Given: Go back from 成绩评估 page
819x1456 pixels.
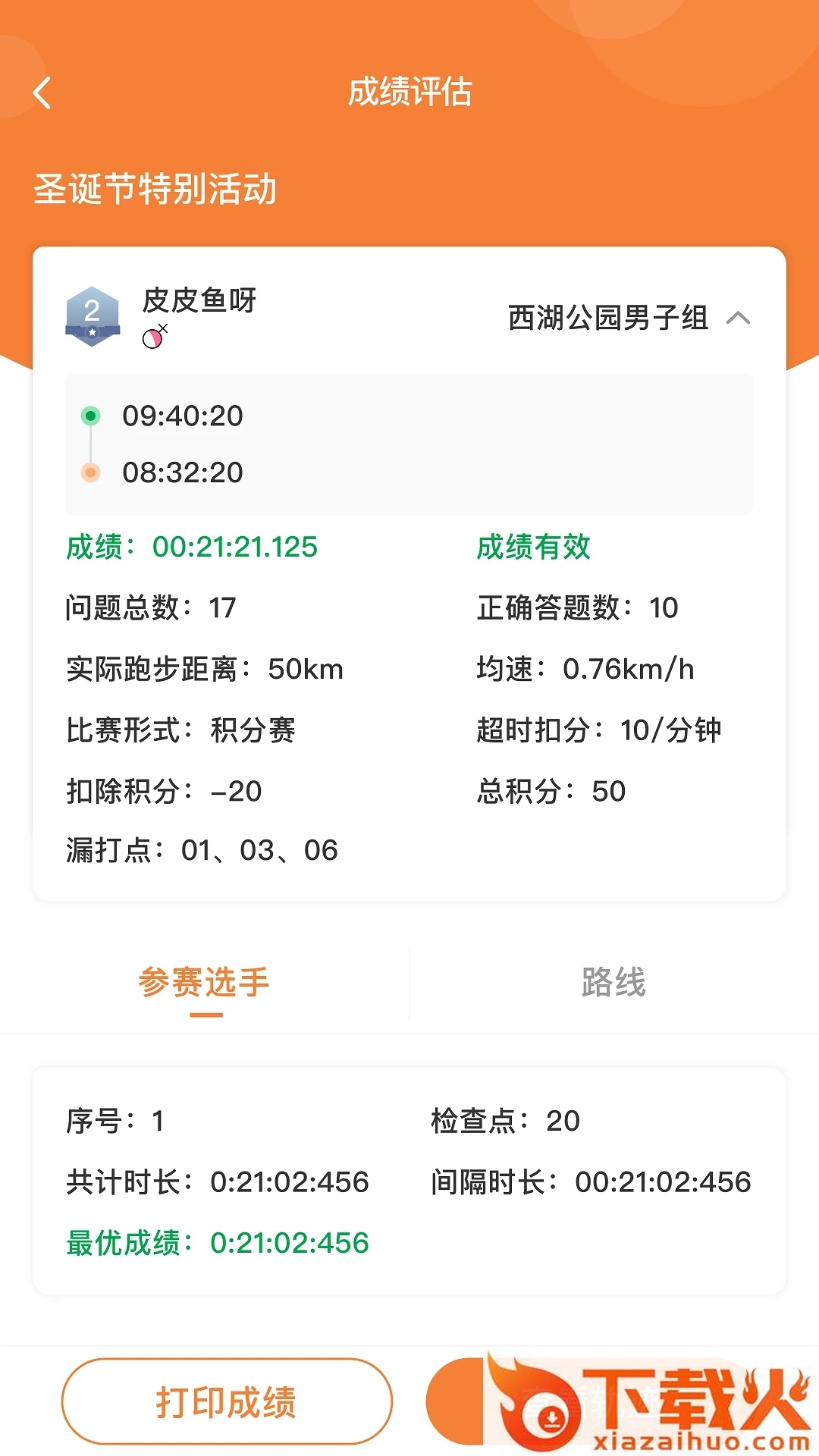Looking at the screenshot, I should coord(42,93).
